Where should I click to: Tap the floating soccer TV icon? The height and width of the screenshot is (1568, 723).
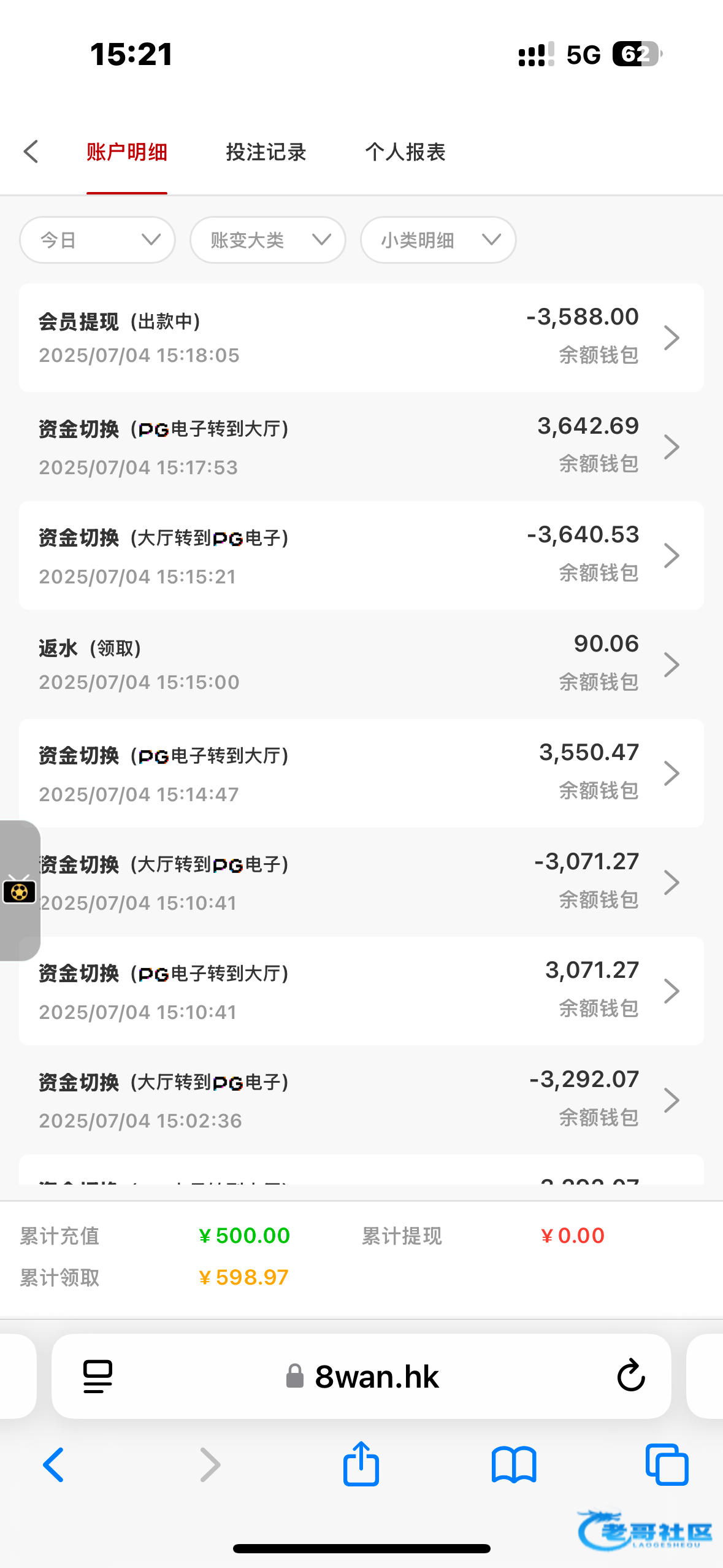(x=19, y=890)
